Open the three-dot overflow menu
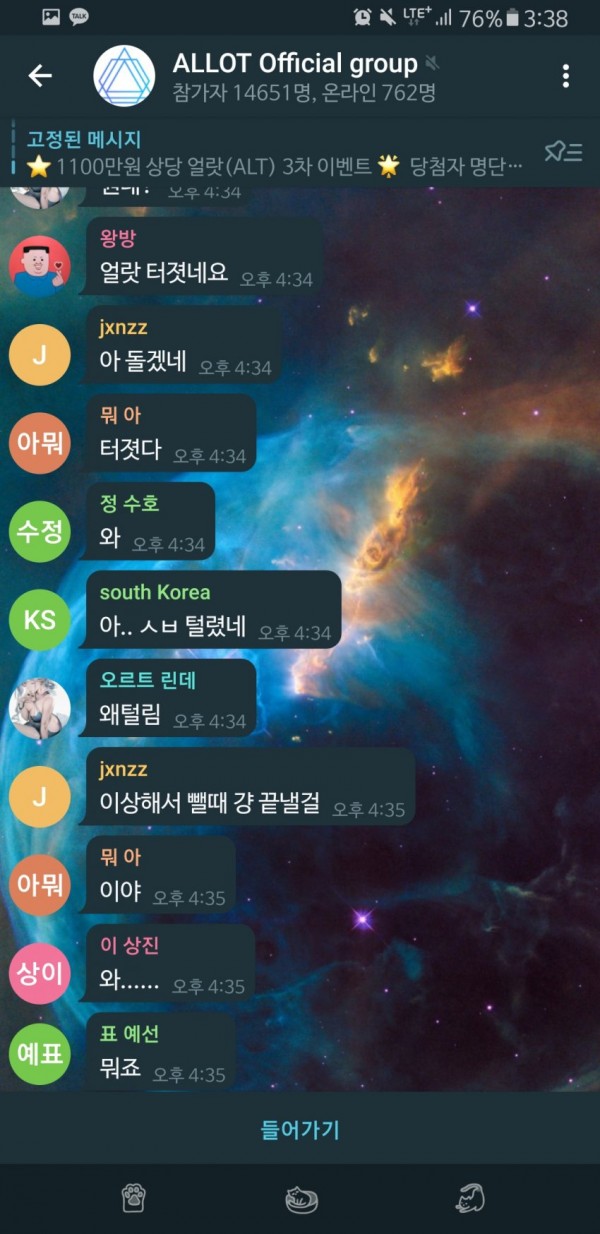 (565, 76)
